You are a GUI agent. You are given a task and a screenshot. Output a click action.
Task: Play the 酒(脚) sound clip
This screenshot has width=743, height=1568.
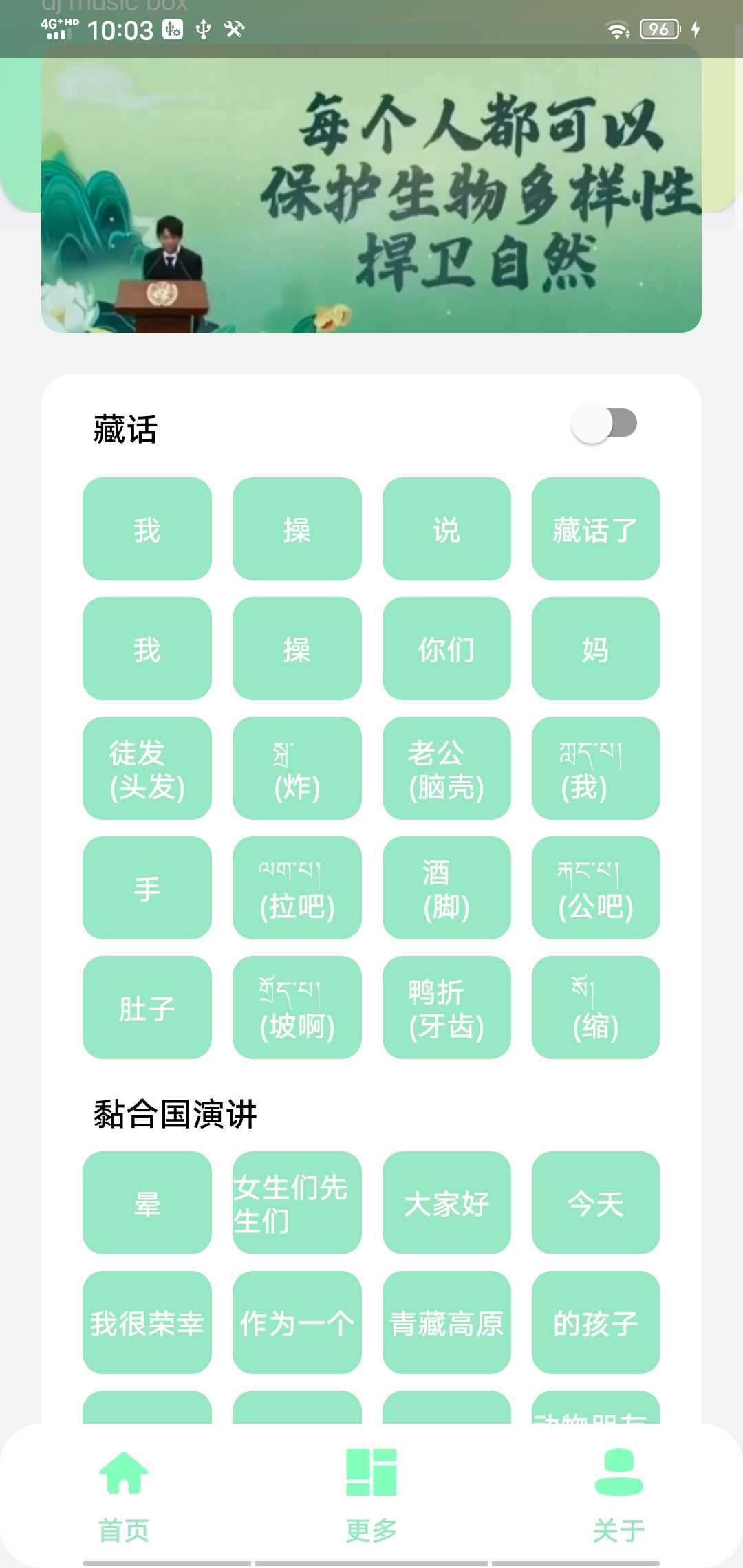point(446,888)
